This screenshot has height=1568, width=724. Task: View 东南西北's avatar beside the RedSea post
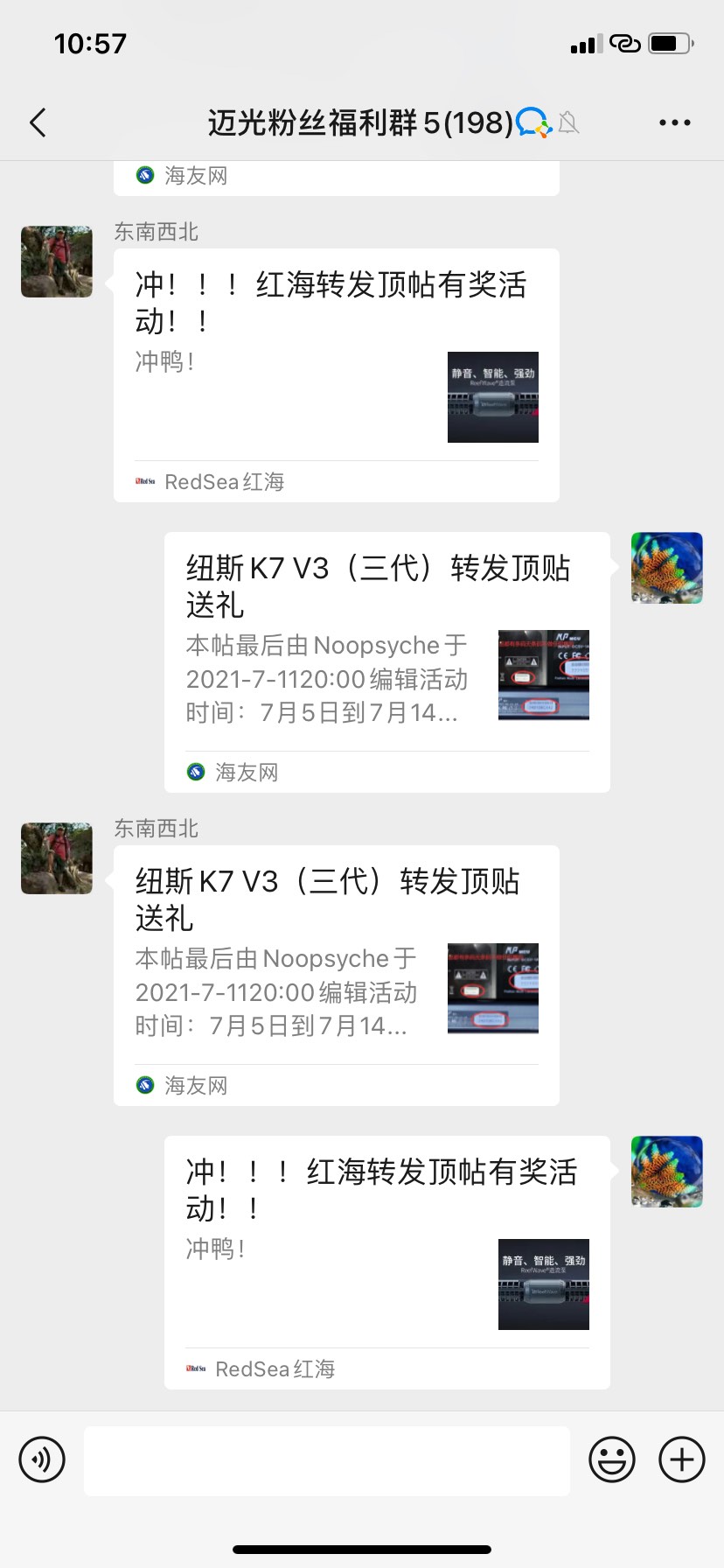57,262
